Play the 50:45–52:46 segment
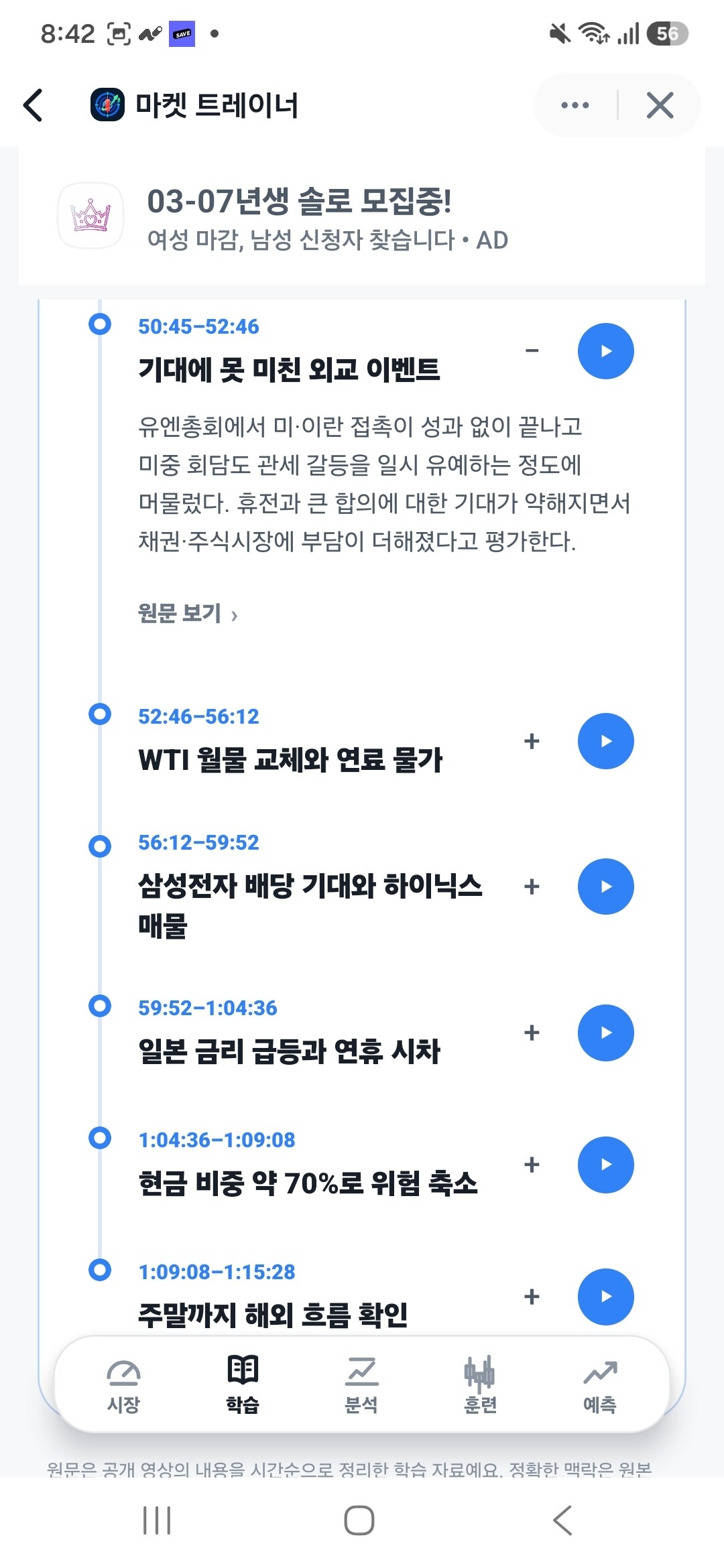The width and height of the screenshot is (724, 1568). [606, 351]
